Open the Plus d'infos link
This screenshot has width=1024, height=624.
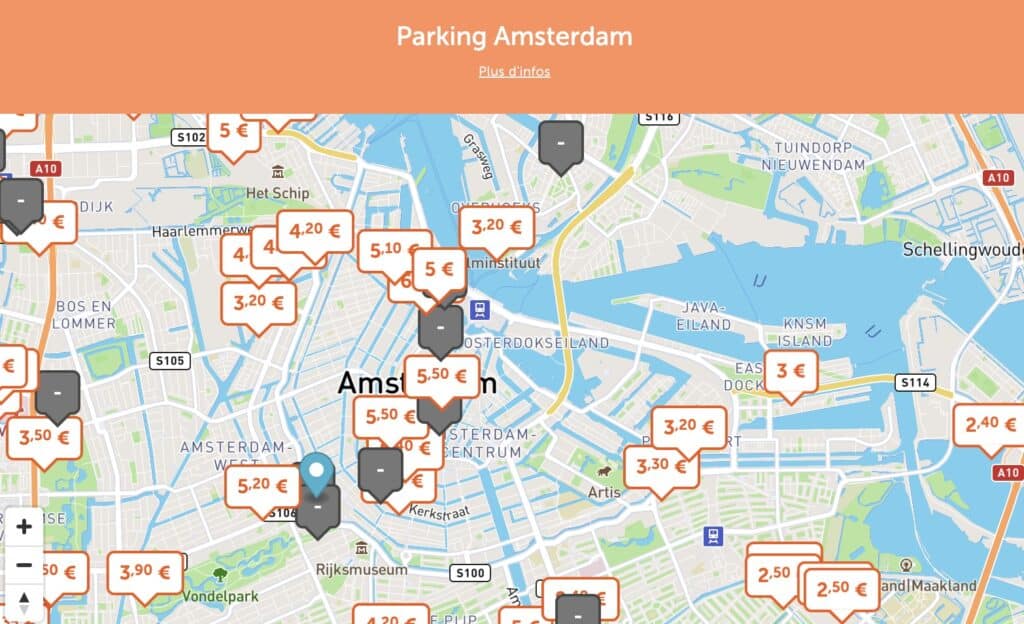(x=514, y=71)
